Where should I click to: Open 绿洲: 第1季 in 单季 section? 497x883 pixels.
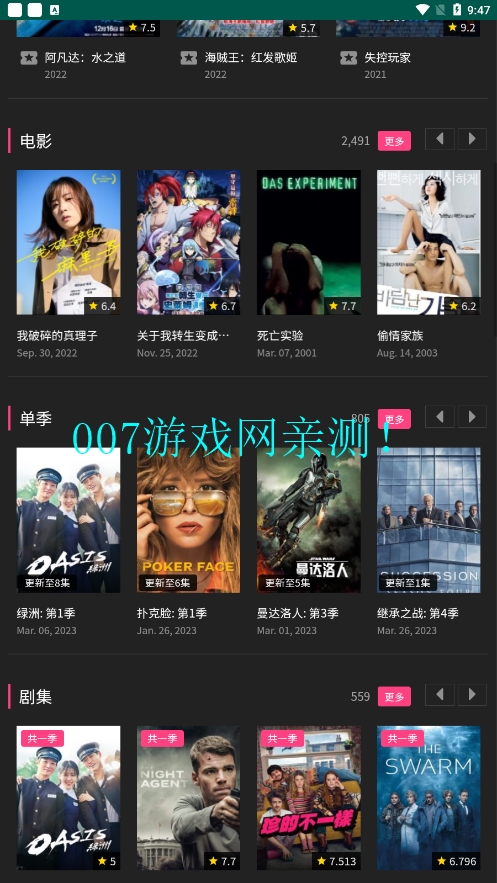tap(68, 520)
